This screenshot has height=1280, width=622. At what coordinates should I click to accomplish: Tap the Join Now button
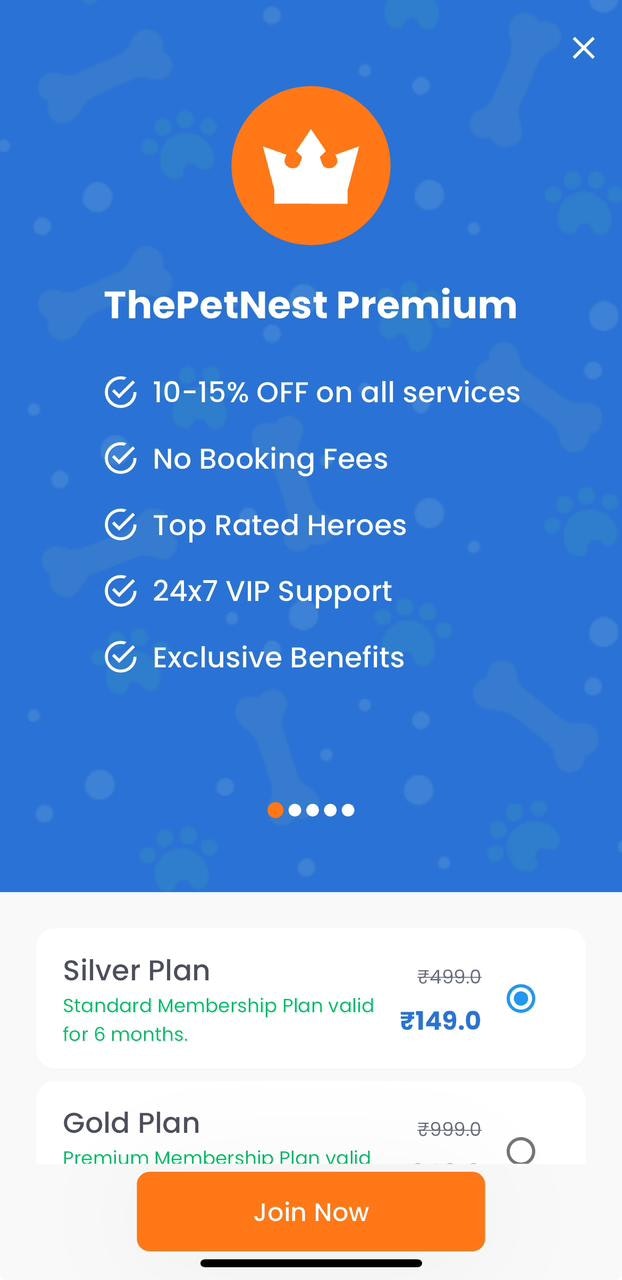[x=311, y=1212]
